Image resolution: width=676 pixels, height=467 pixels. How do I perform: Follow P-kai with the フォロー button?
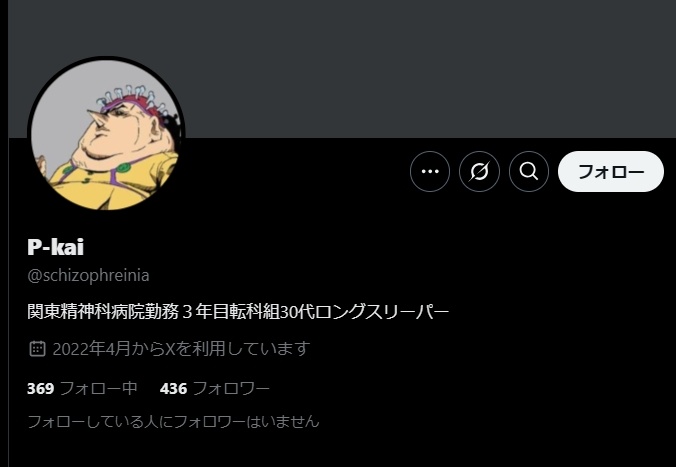(x=610, y=172)
